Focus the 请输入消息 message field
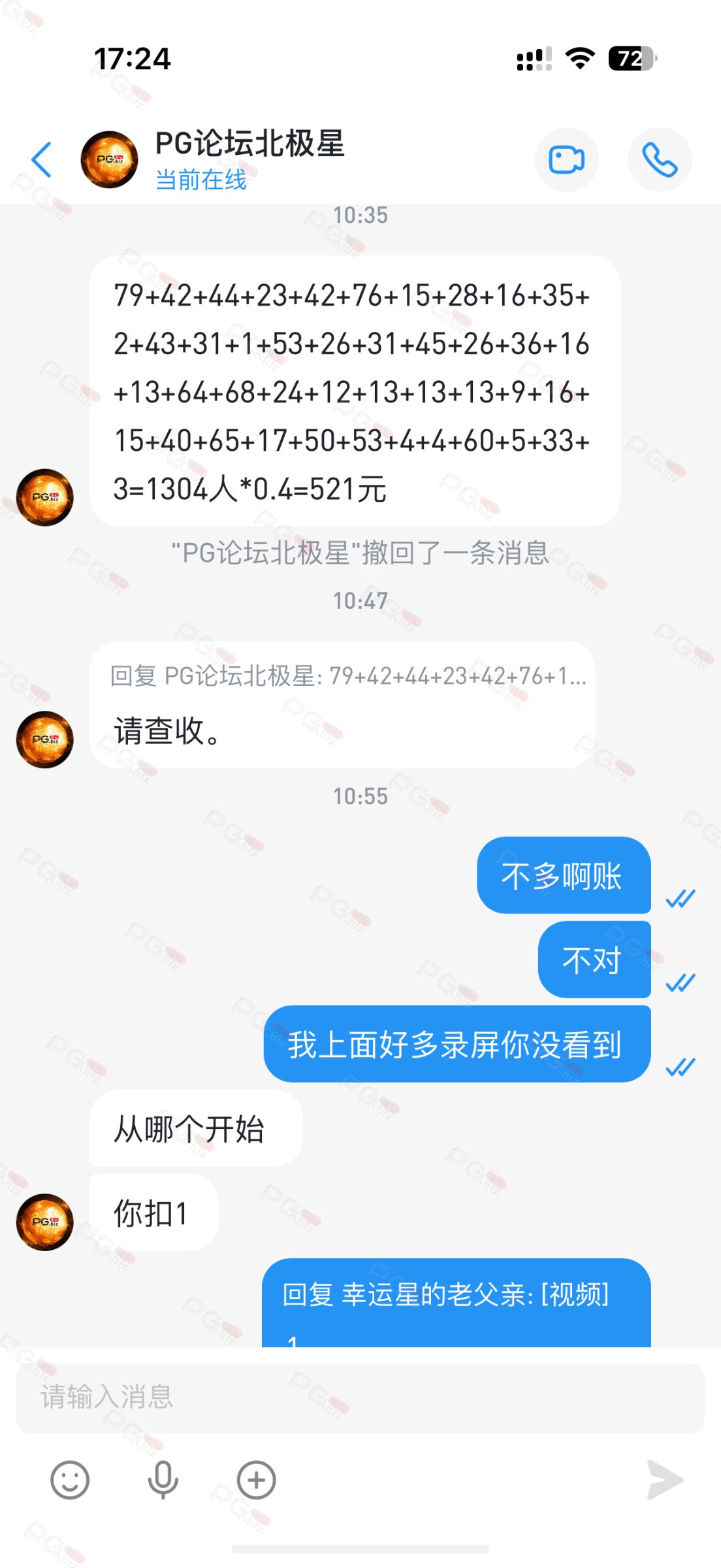Screen dimensions: 721x1568 point(359,1397)
